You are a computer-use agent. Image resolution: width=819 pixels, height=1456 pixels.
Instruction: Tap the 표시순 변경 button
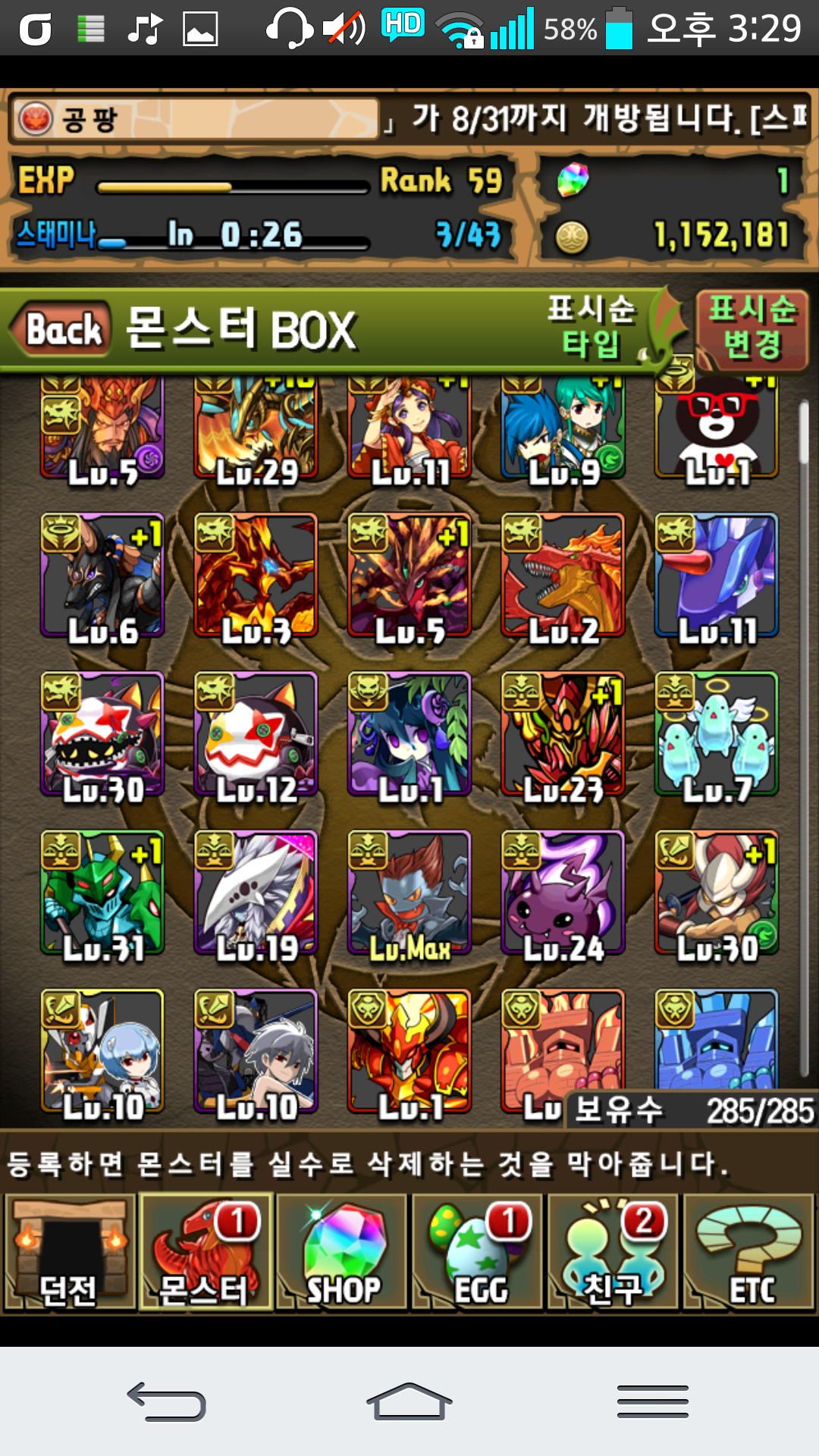tap(751, 329)
